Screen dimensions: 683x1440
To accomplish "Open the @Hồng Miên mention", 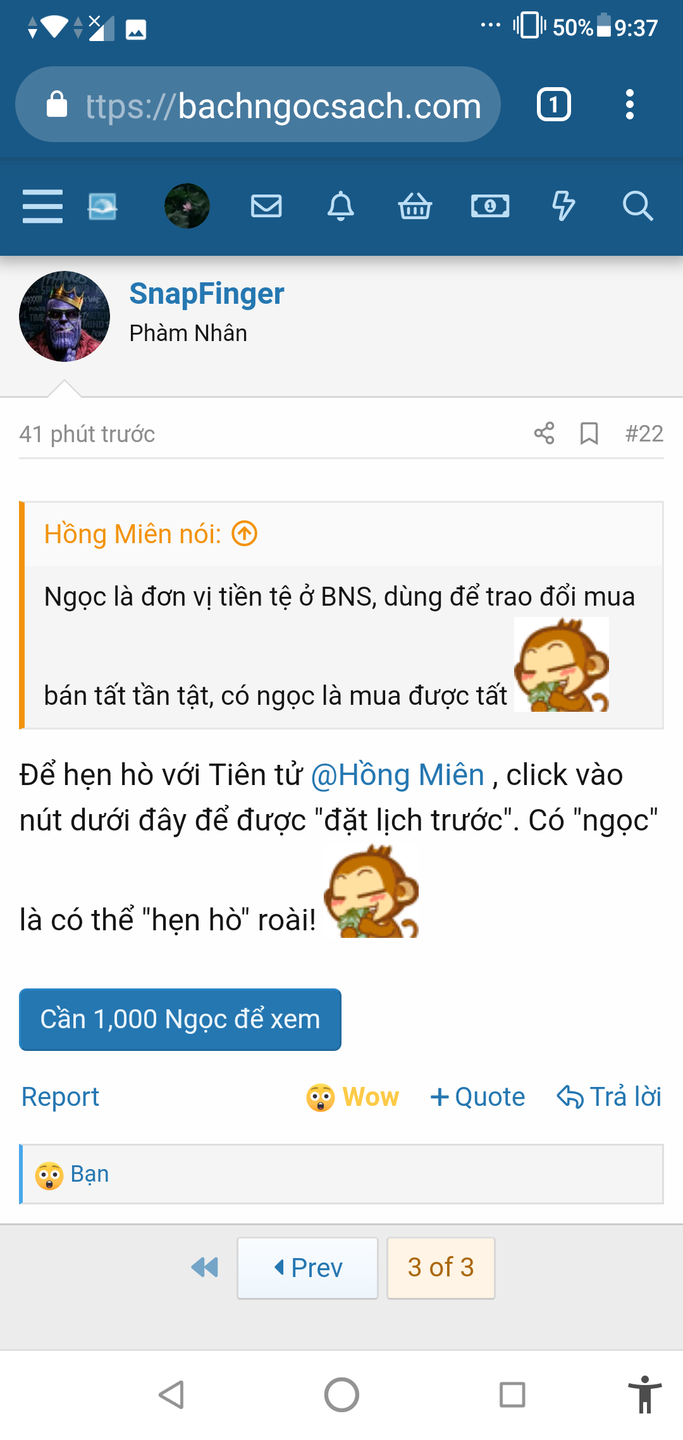I will 398,775.
